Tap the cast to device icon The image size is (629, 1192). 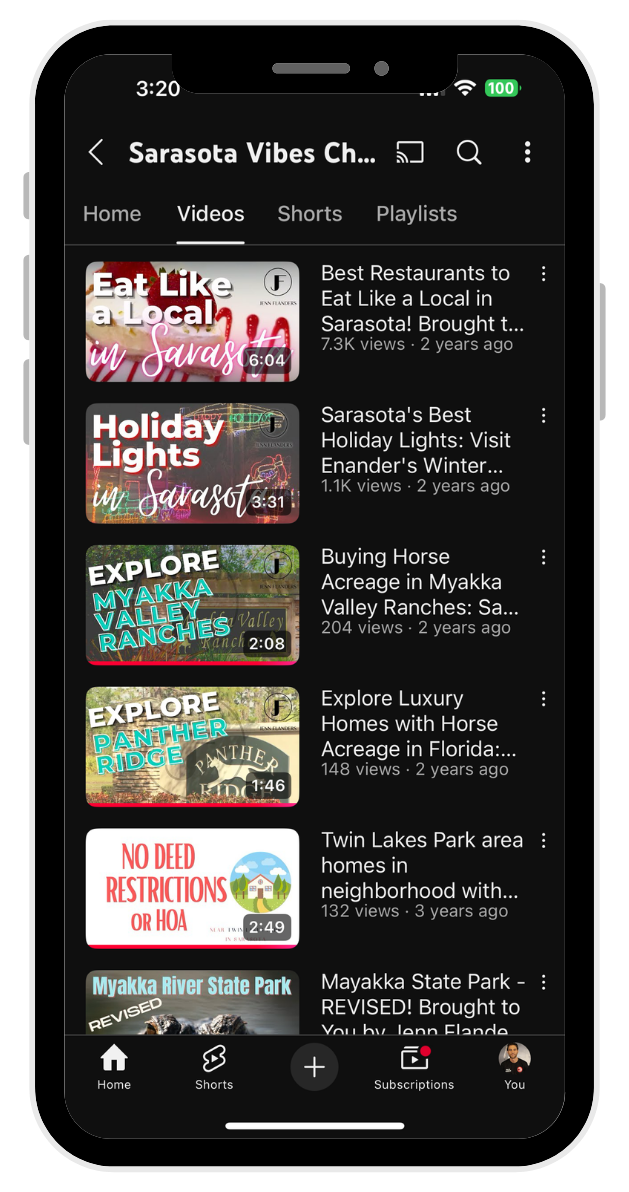click(410, 152)
